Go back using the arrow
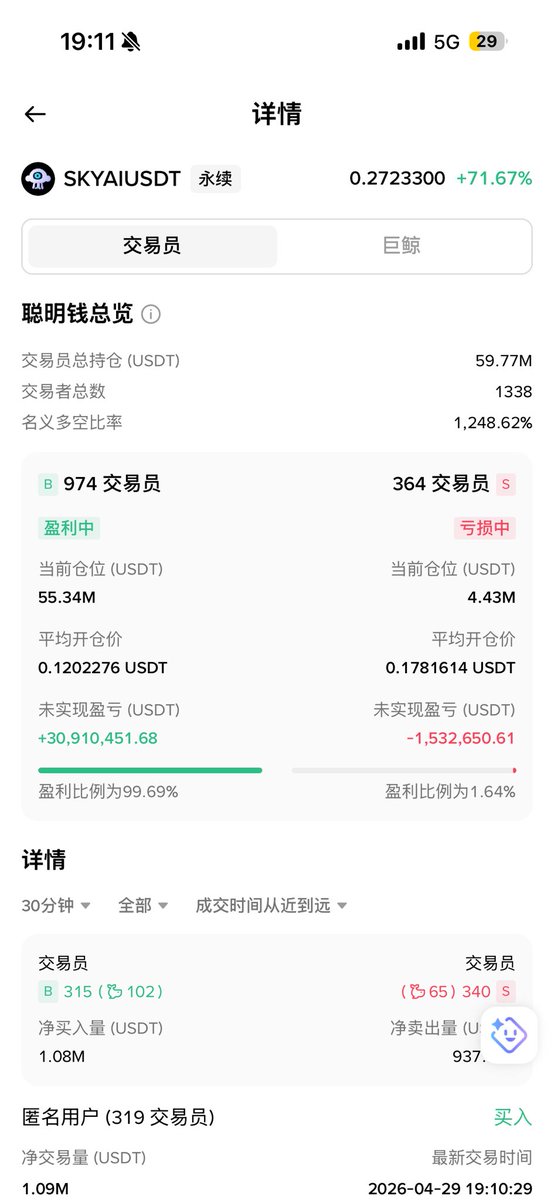Viewport: 554px width, 1200px height. pos(36,114)
